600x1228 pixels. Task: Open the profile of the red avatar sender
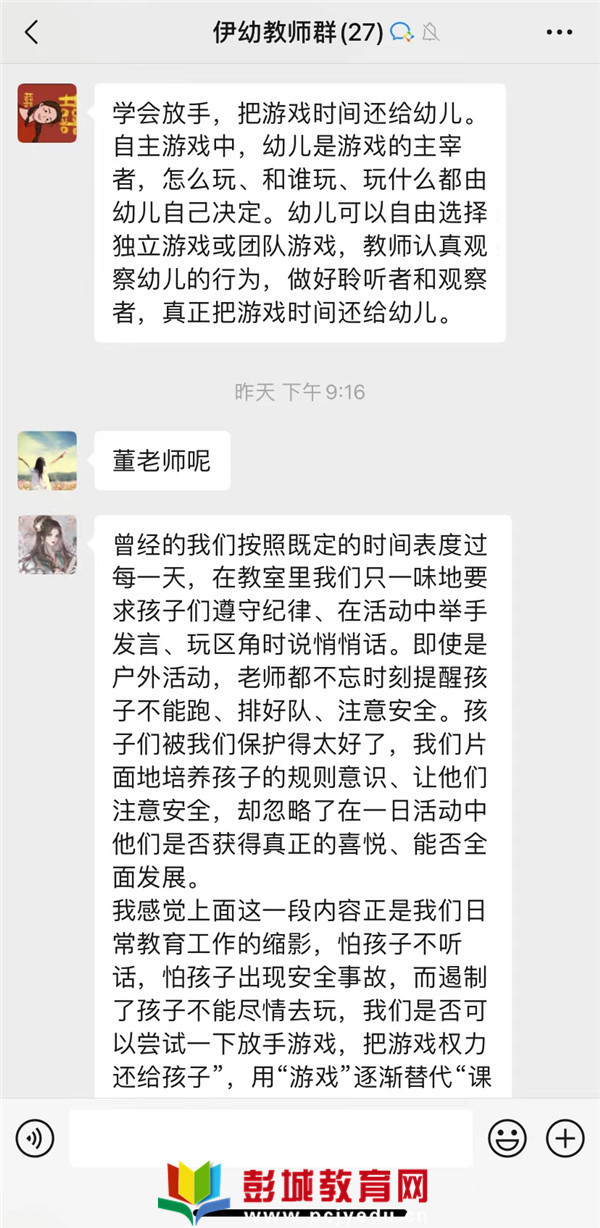point(47,113)
